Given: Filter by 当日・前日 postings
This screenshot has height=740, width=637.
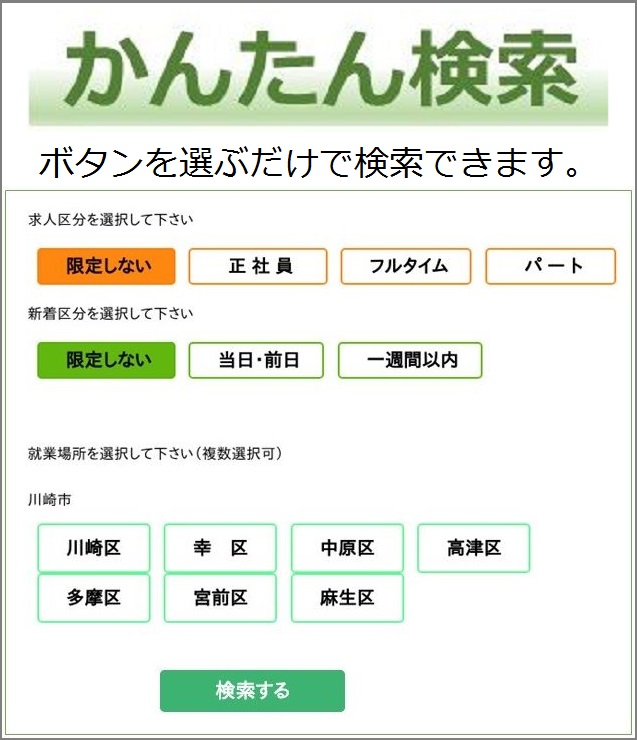Looking at the screenshot, I should pos(258,360).
